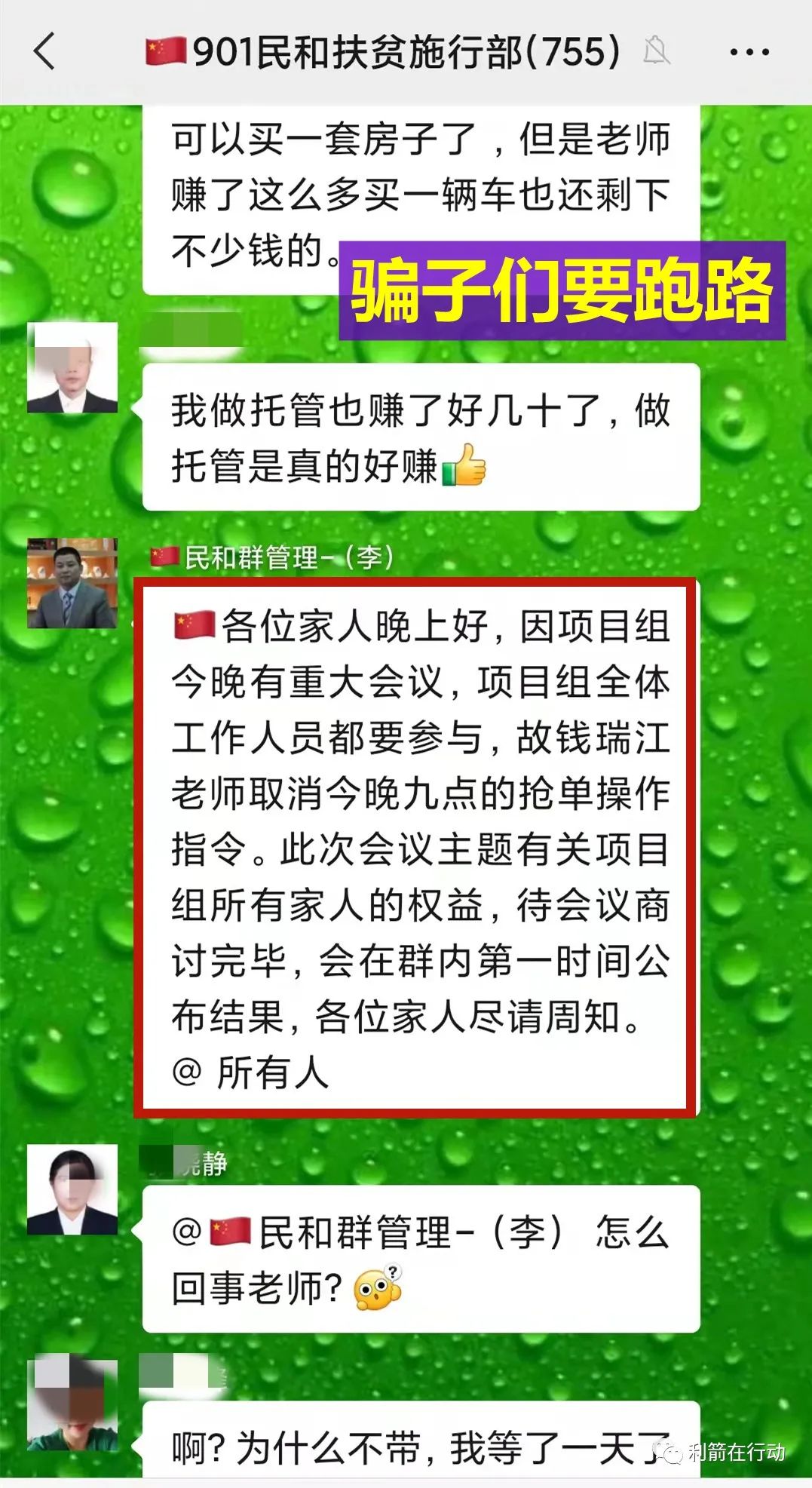This screenshot has height=1488, width=812.
Task: Open the group chat overflow menu
Action: (x=749, y=53)
